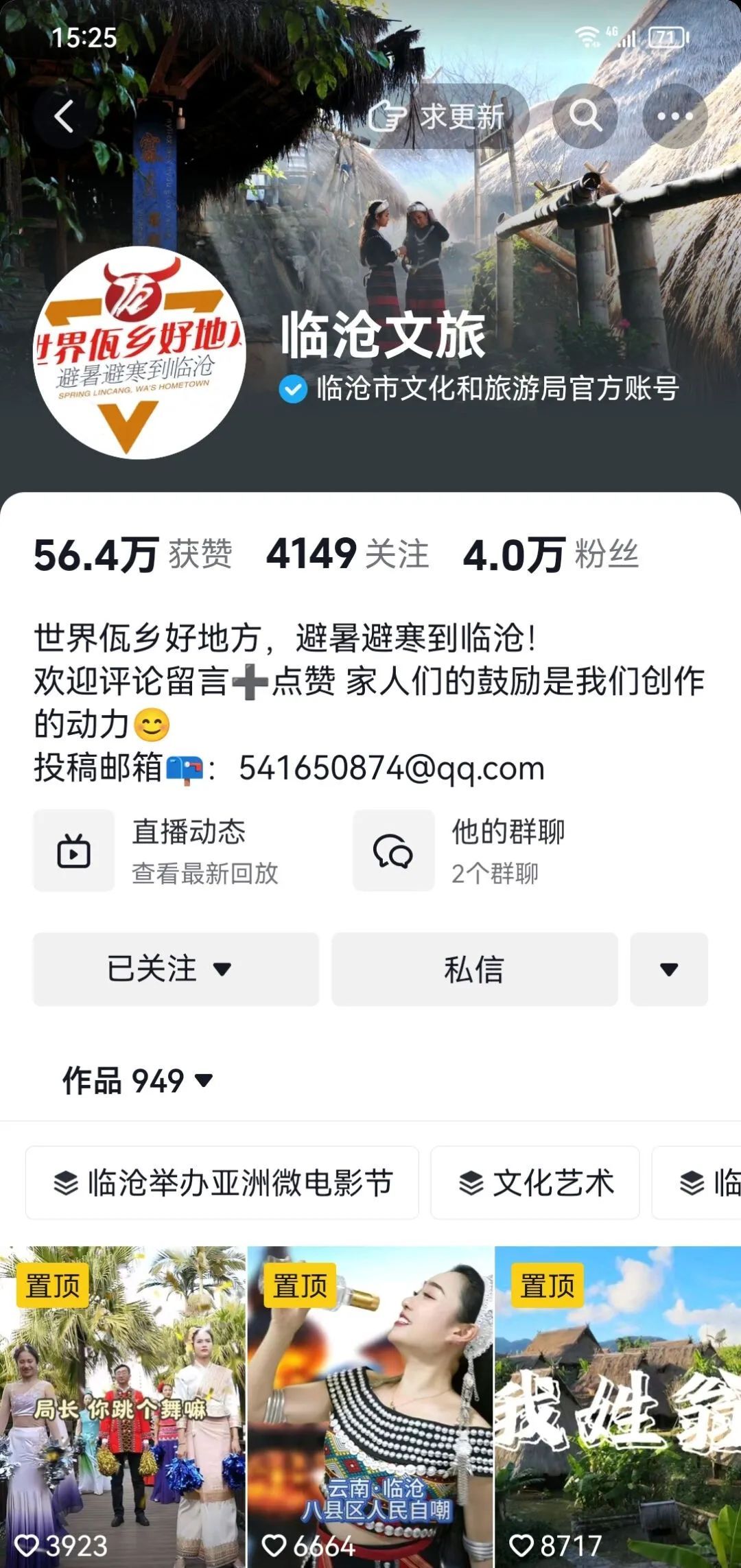Open the 文化艺术 collection chip
The height and width of the screenshot is (1568, 741).
pyautogui.click(x=535, y=1182)
